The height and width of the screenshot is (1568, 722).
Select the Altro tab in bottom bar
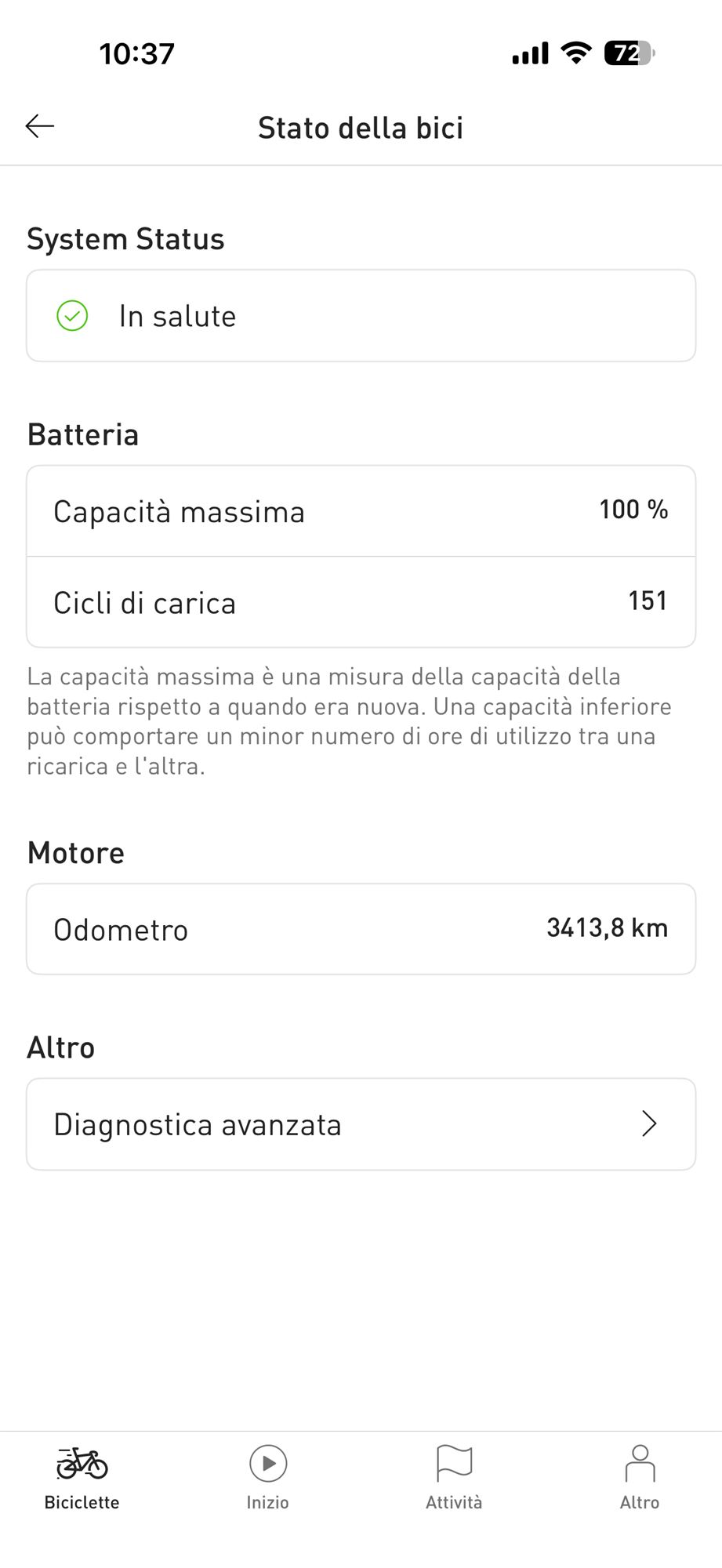tap(640, 1477)
